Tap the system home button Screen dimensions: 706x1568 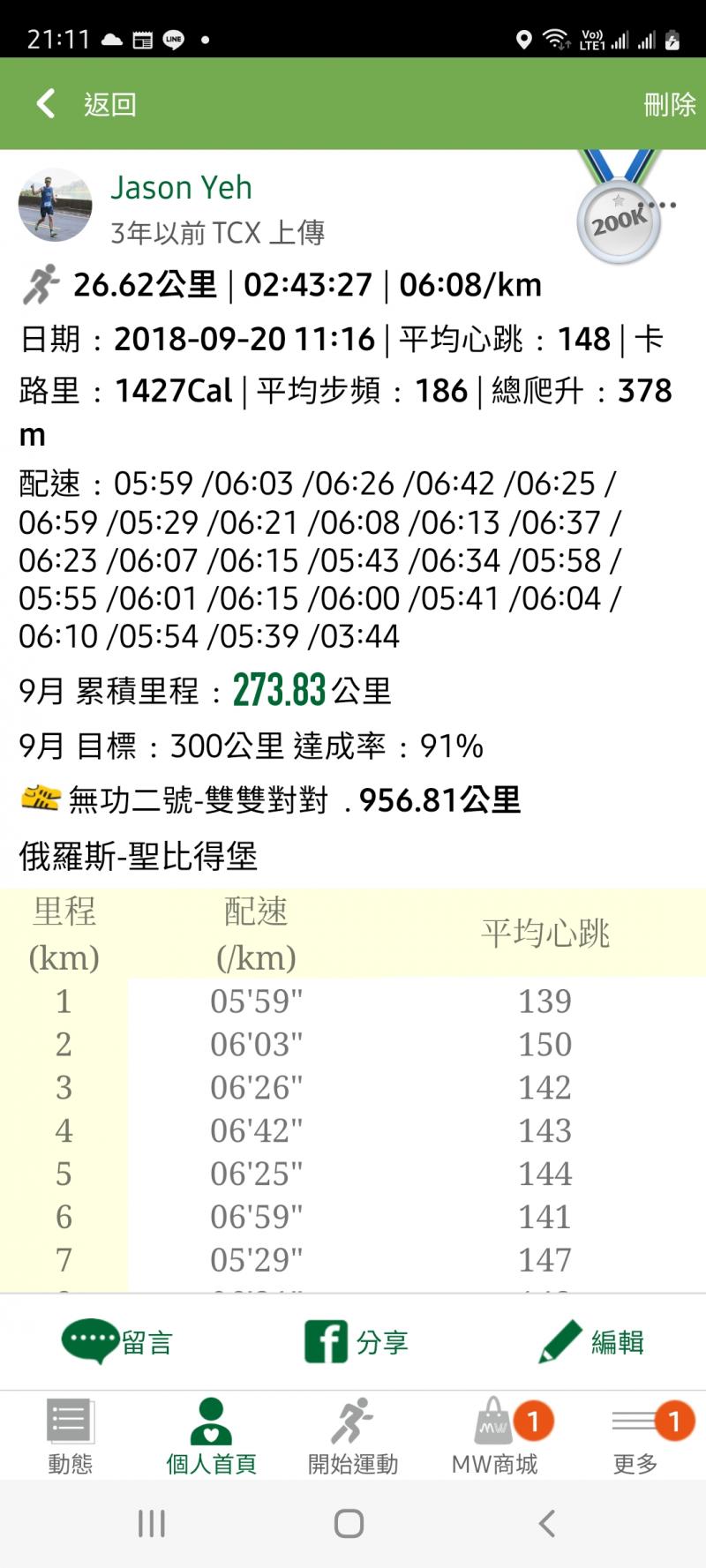[x=349, y=1523]
